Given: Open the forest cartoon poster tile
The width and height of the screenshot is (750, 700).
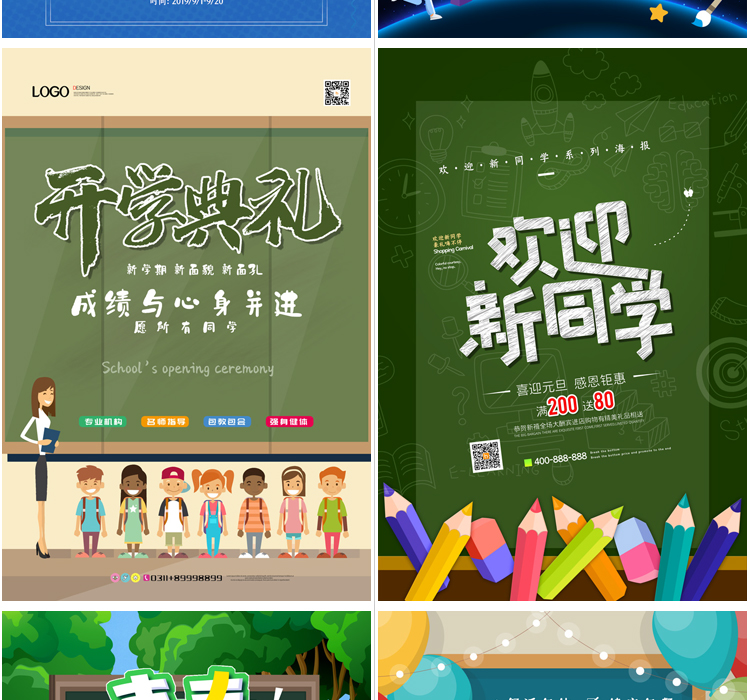Looking at the screenshot, I should point(187,656).
